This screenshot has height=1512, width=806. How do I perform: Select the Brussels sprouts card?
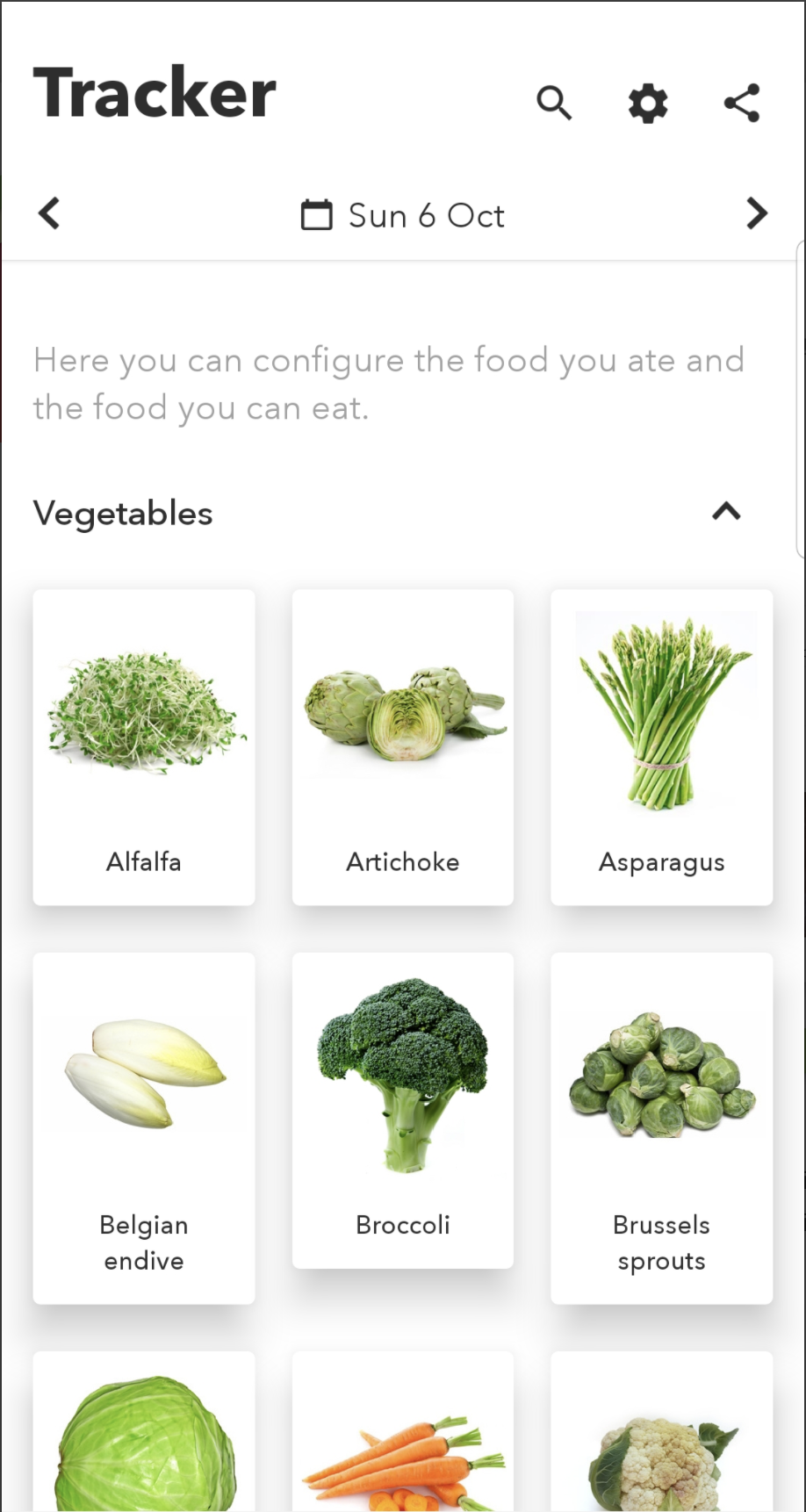point(661,1127)
